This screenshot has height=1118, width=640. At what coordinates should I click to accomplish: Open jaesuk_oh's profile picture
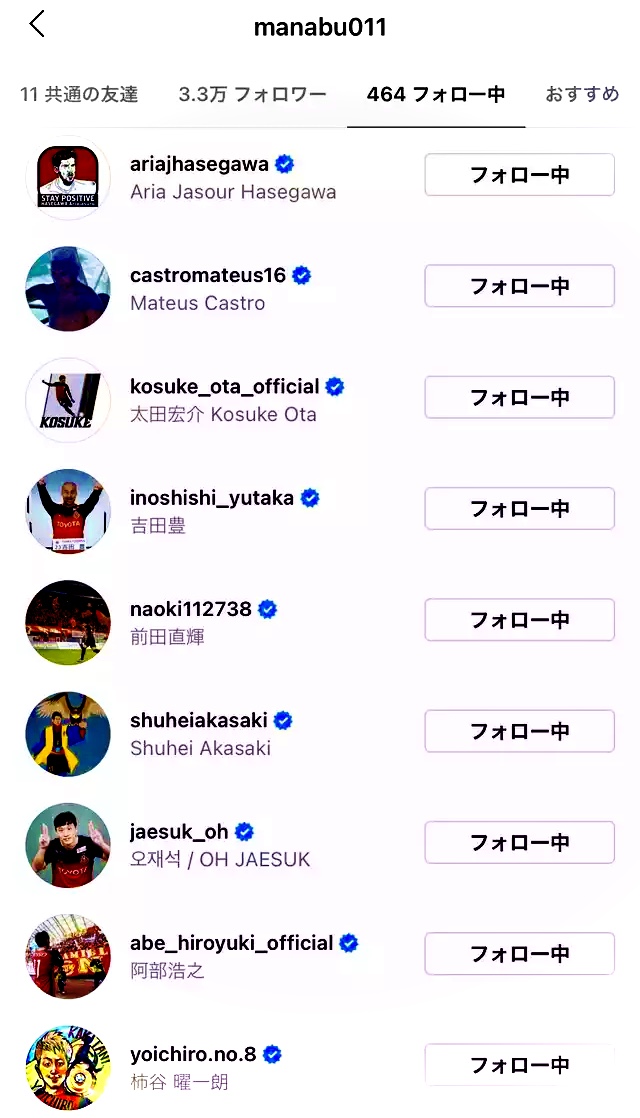(x=68, y=844)
